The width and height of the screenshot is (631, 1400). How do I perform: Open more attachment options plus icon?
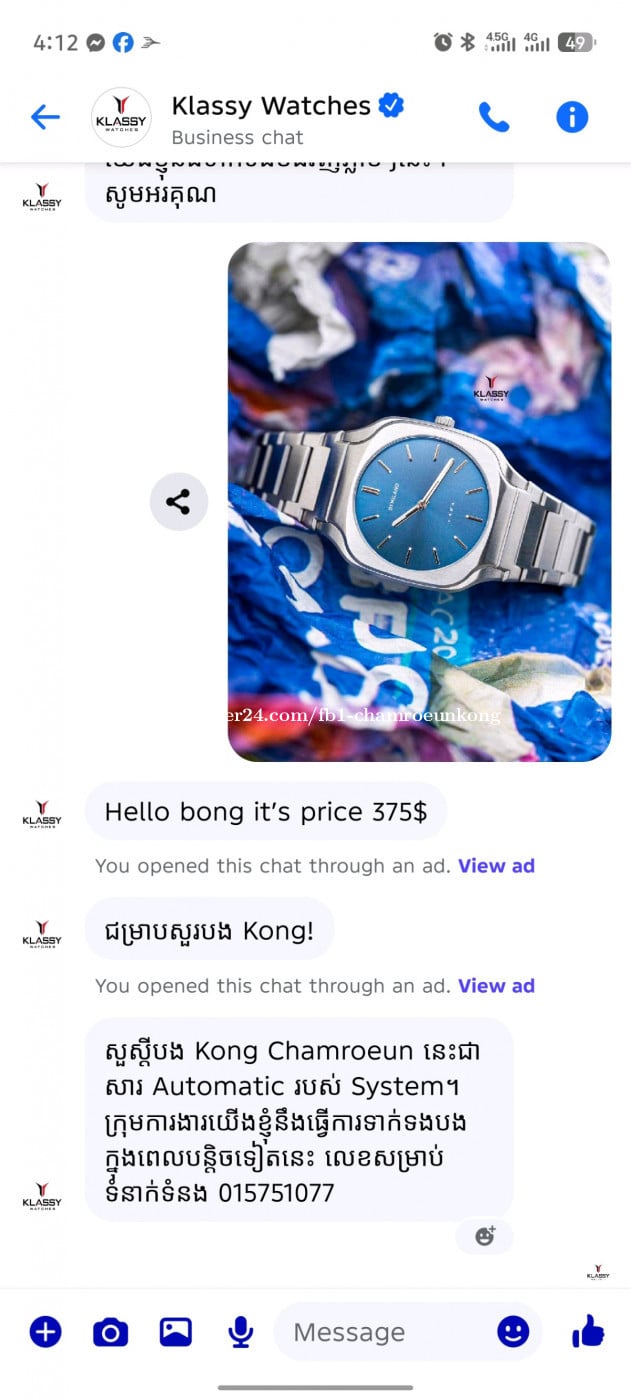click(45, 1332)
